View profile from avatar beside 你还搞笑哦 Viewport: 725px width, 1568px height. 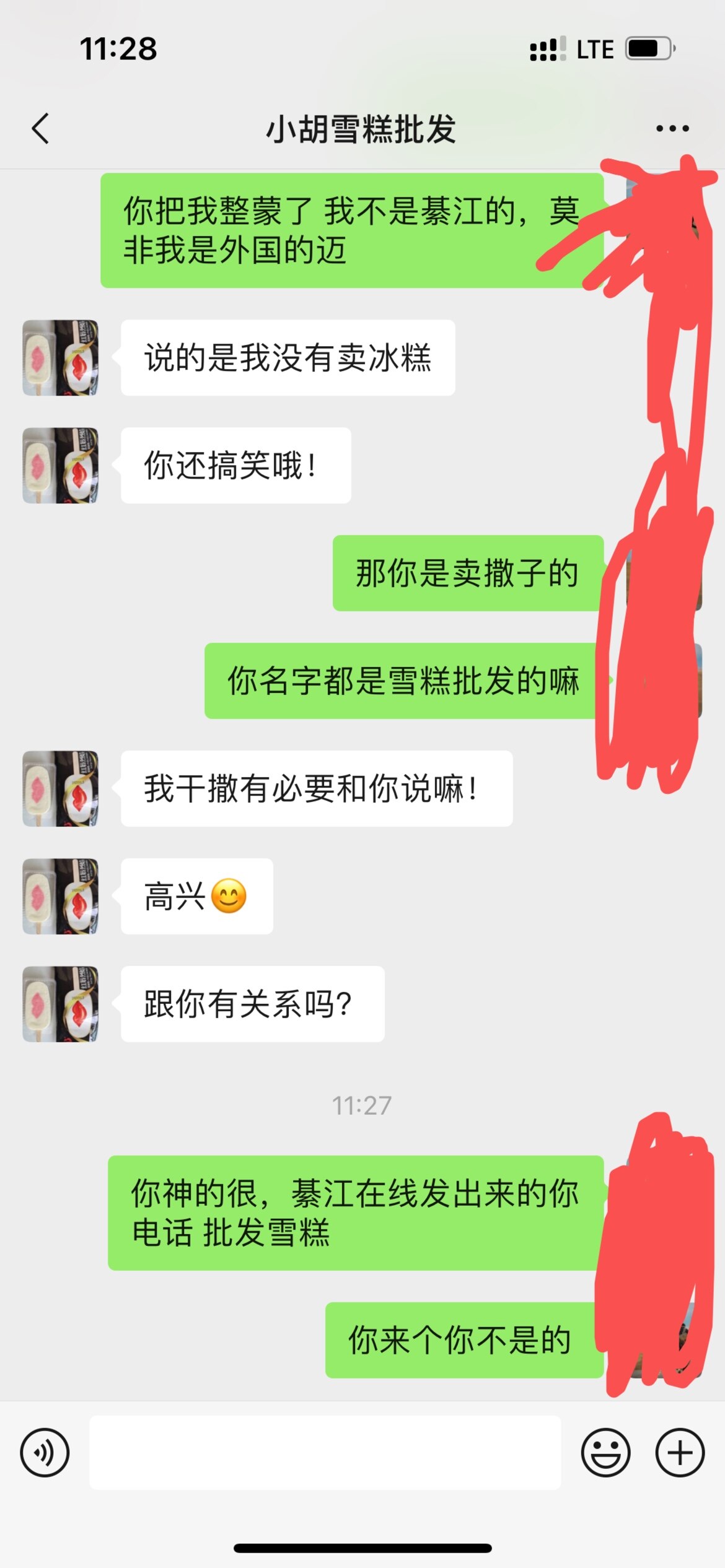tap(60, 466)
